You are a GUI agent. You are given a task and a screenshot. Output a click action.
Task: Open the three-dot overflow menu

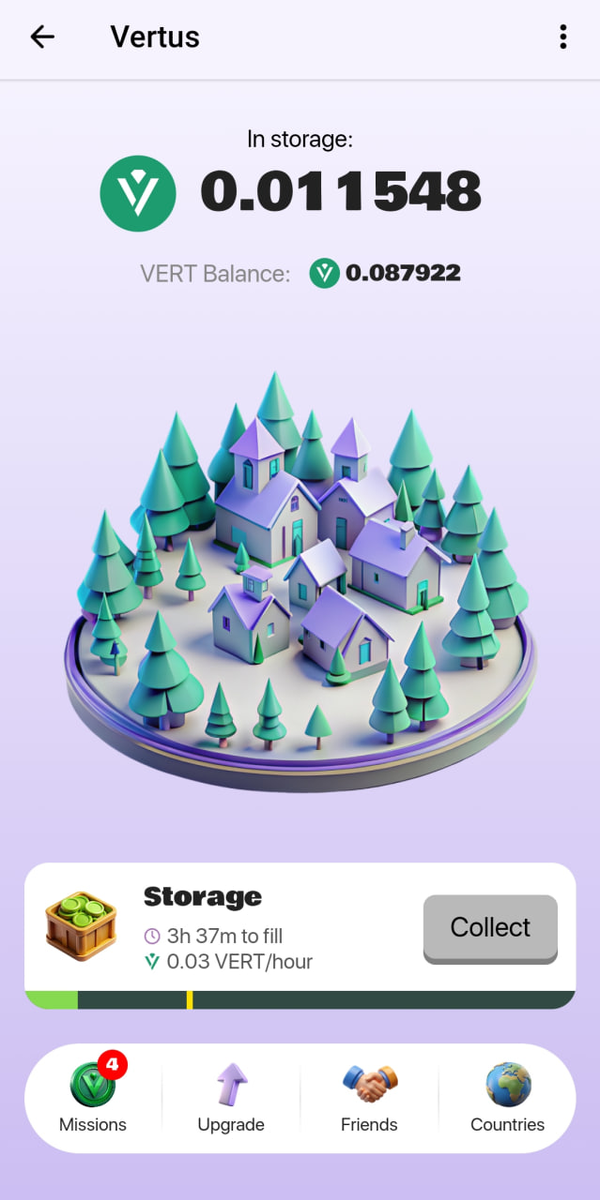tap(563, 37)
